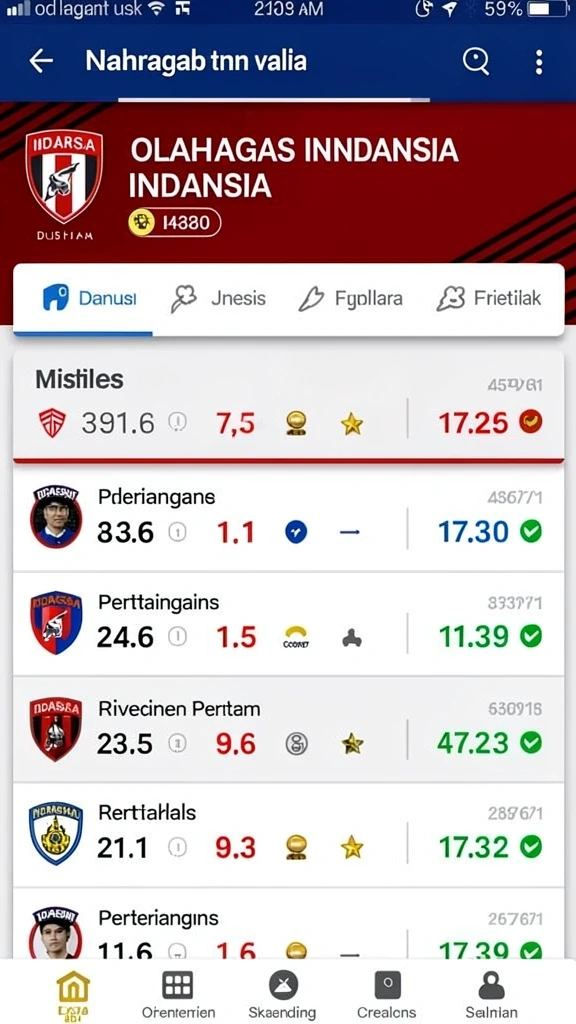Go back using the top-left arrow

[41, 61]
